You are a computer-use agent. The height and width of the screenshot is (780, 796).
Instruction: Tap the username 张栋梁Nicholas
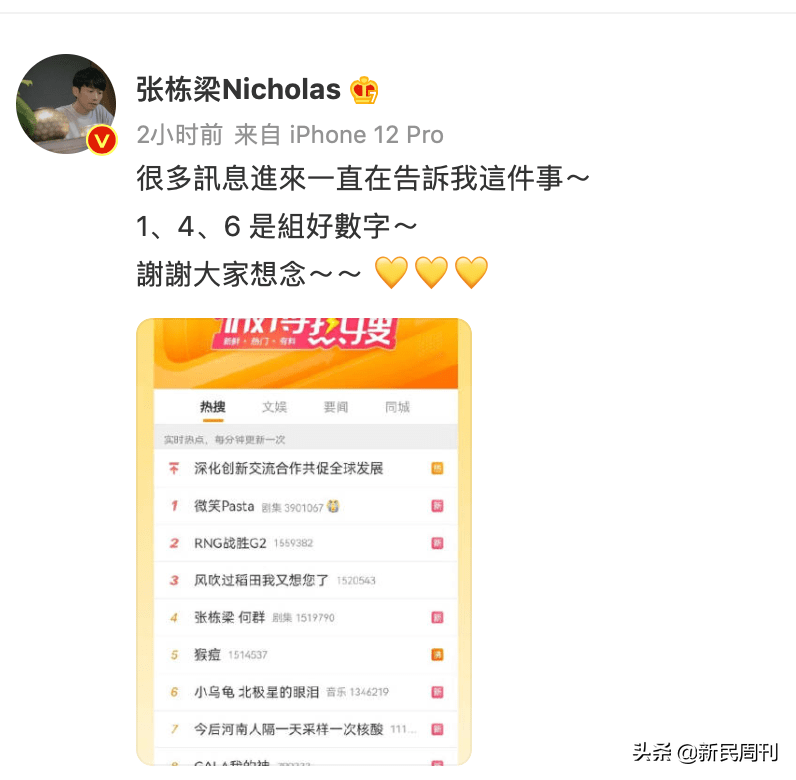pyautogui.click(x=238, y=90)
